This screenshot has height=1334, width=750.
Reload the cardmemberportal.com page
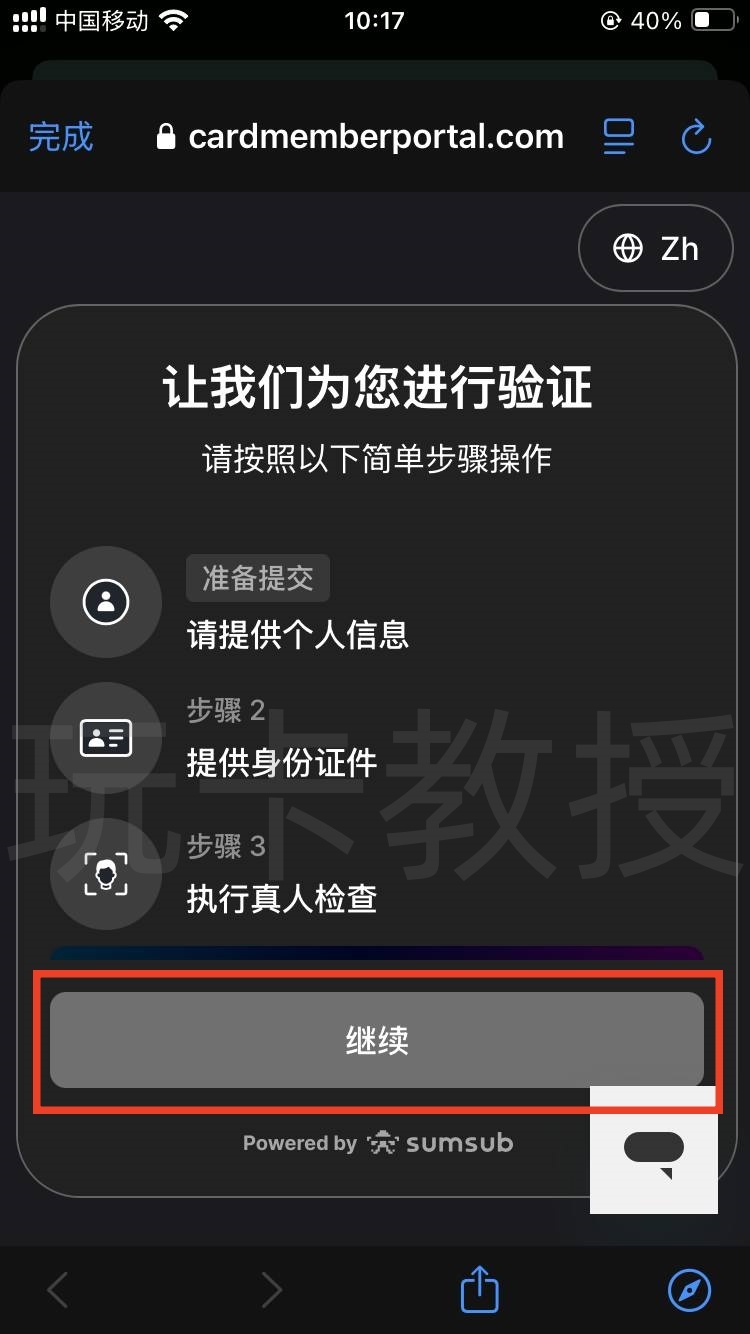point(696,137)
